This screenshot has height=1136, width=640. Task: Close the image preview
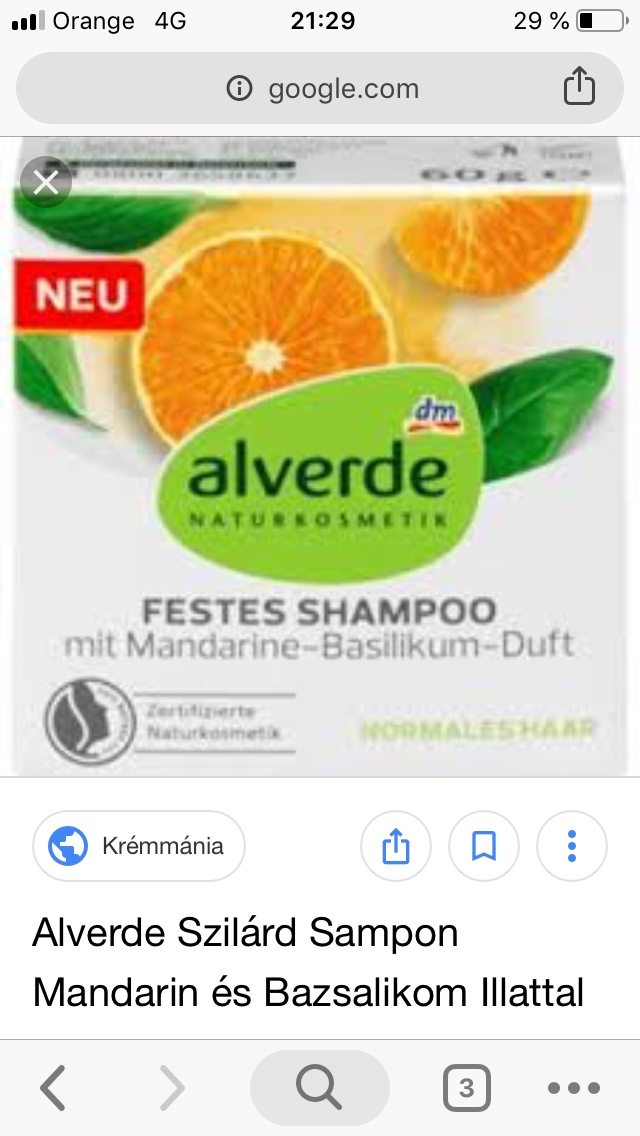point(46,182)
